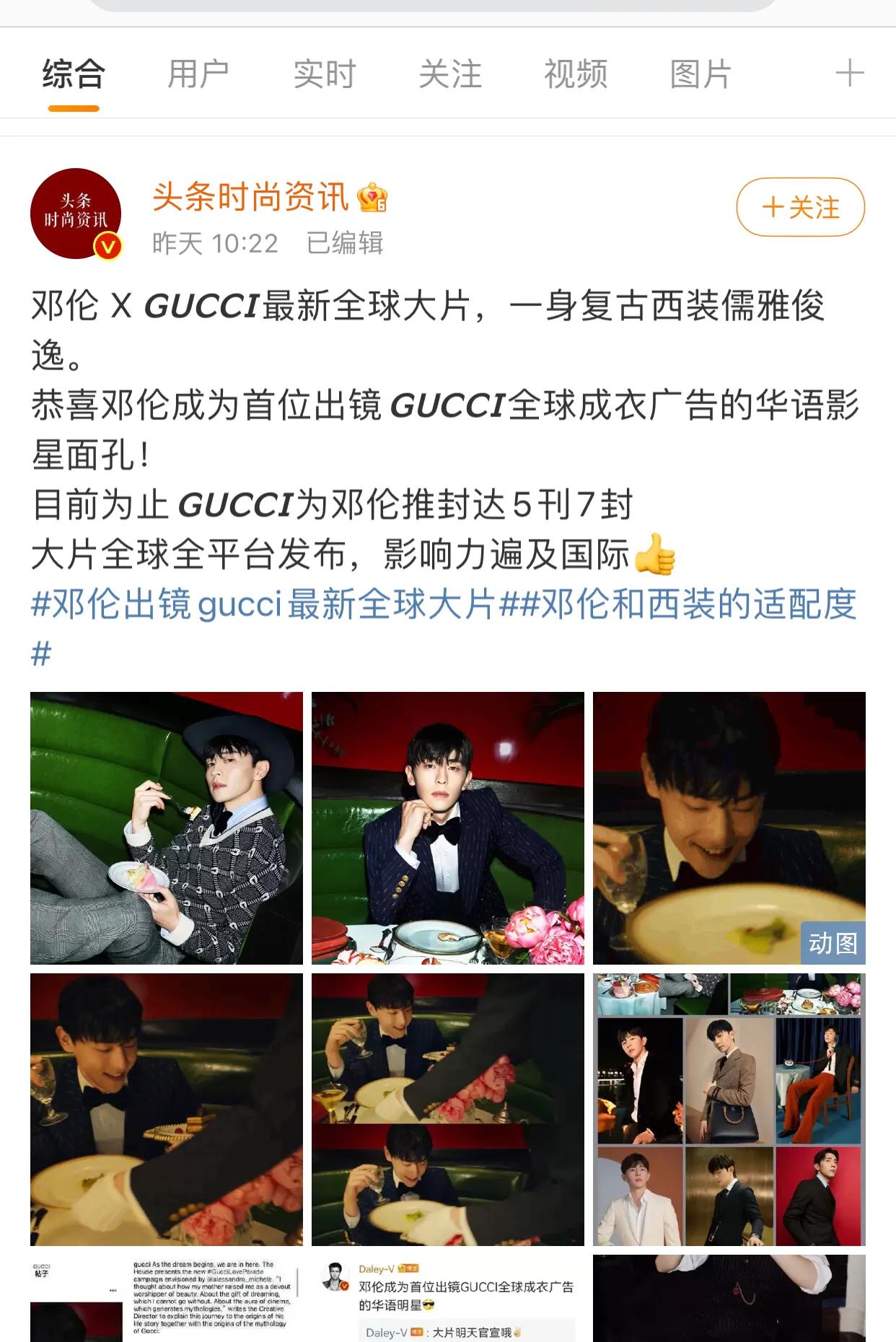Select the 综合 tab
896x1342 pixels.
[x=74, y=74]
